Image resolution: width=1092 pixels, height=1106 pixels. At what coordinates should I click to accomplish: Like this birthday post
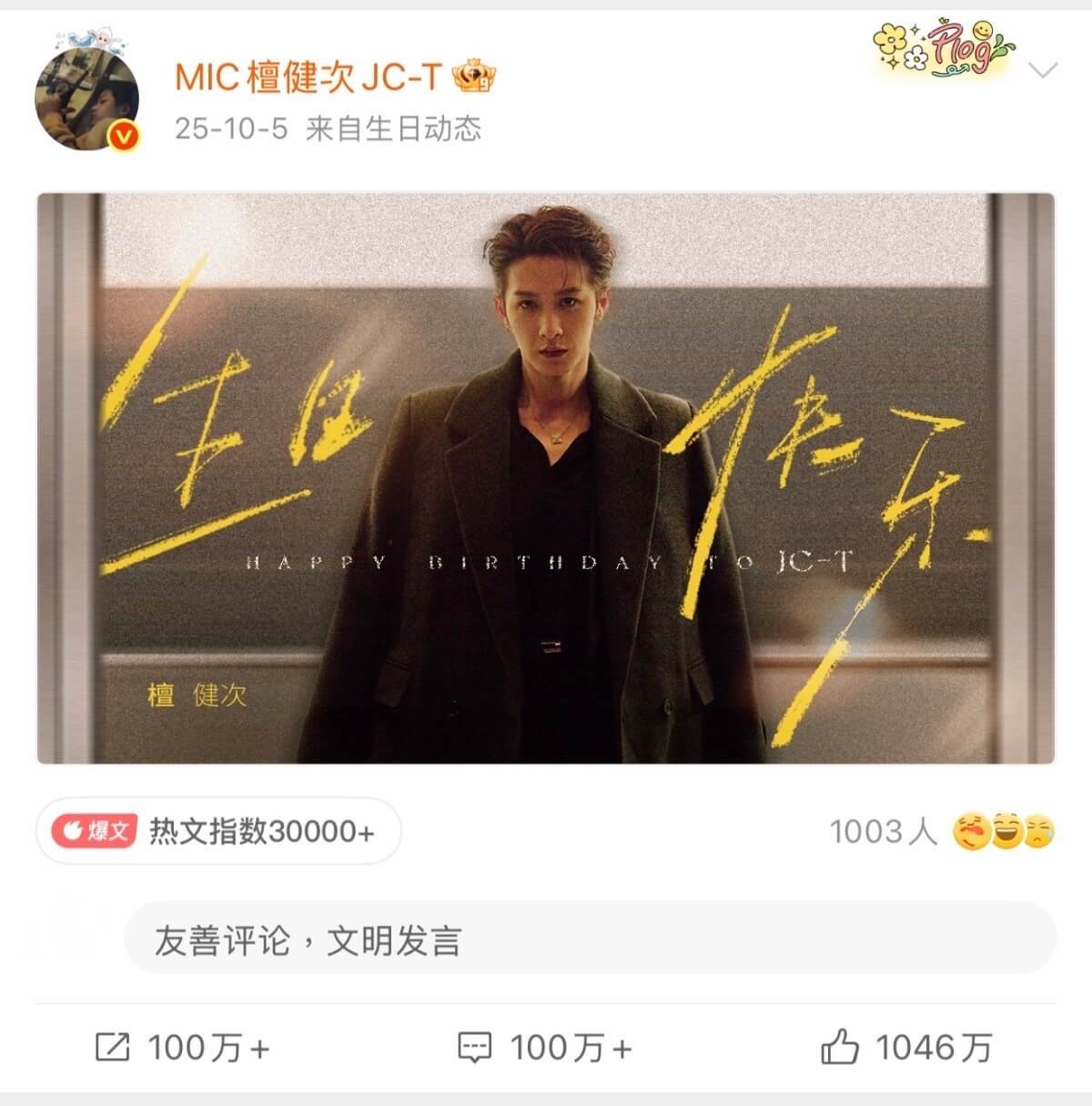[906, 1048]
